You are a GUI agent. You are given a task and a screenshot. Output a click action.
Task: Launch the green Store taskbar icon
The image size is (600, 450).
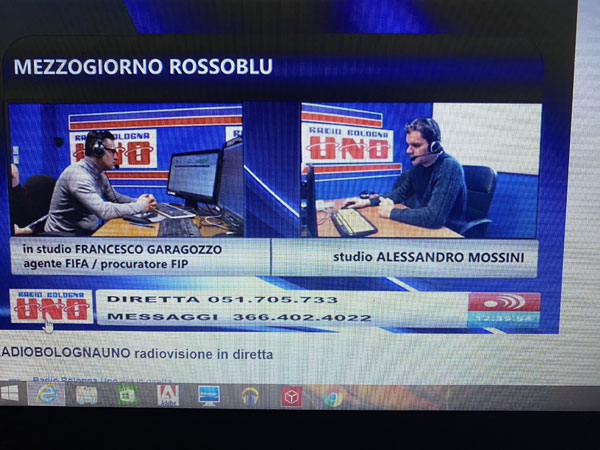tap(127, 395)
